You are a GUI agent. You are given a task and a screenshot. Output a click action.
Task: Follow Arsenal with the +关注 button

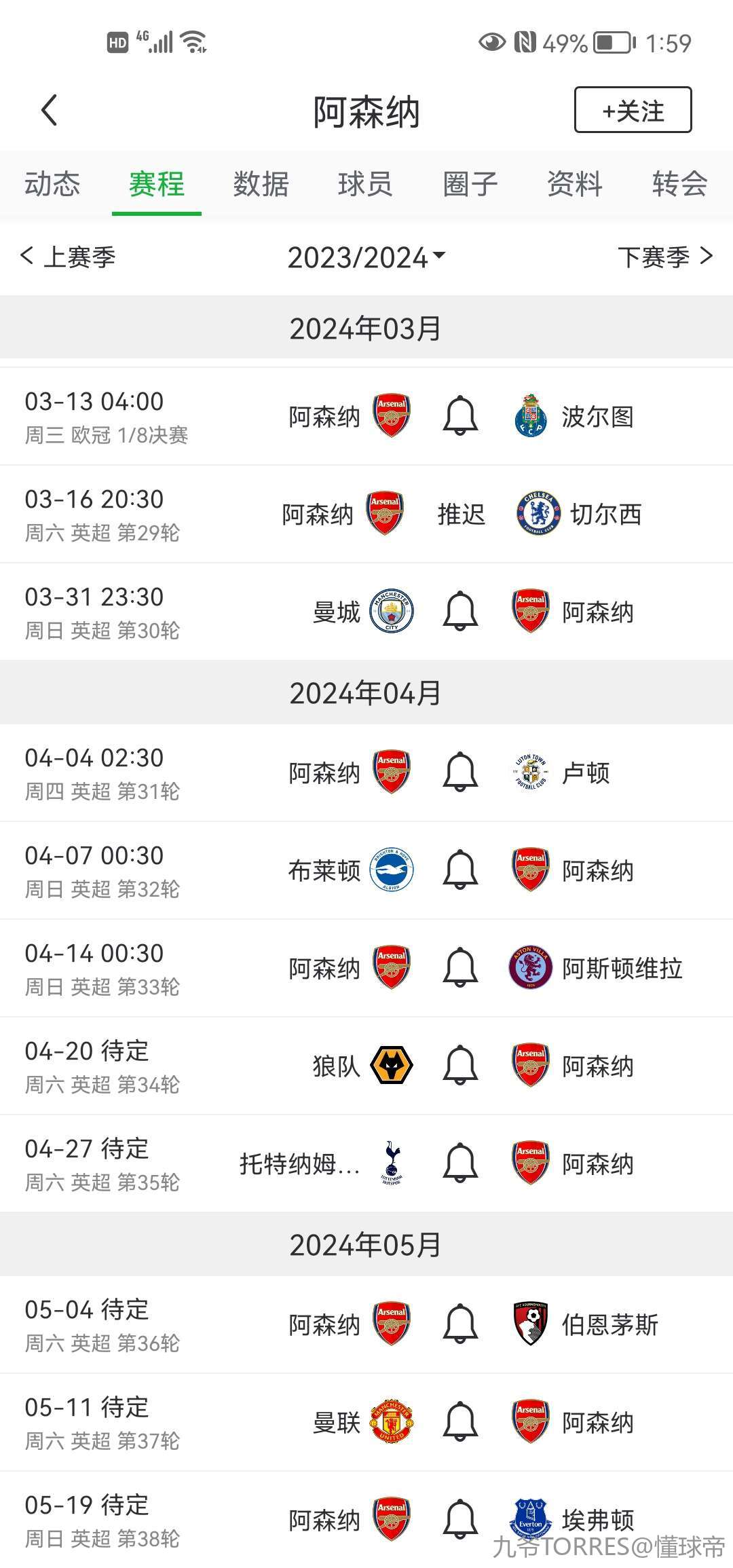click(x=633, y=110)
